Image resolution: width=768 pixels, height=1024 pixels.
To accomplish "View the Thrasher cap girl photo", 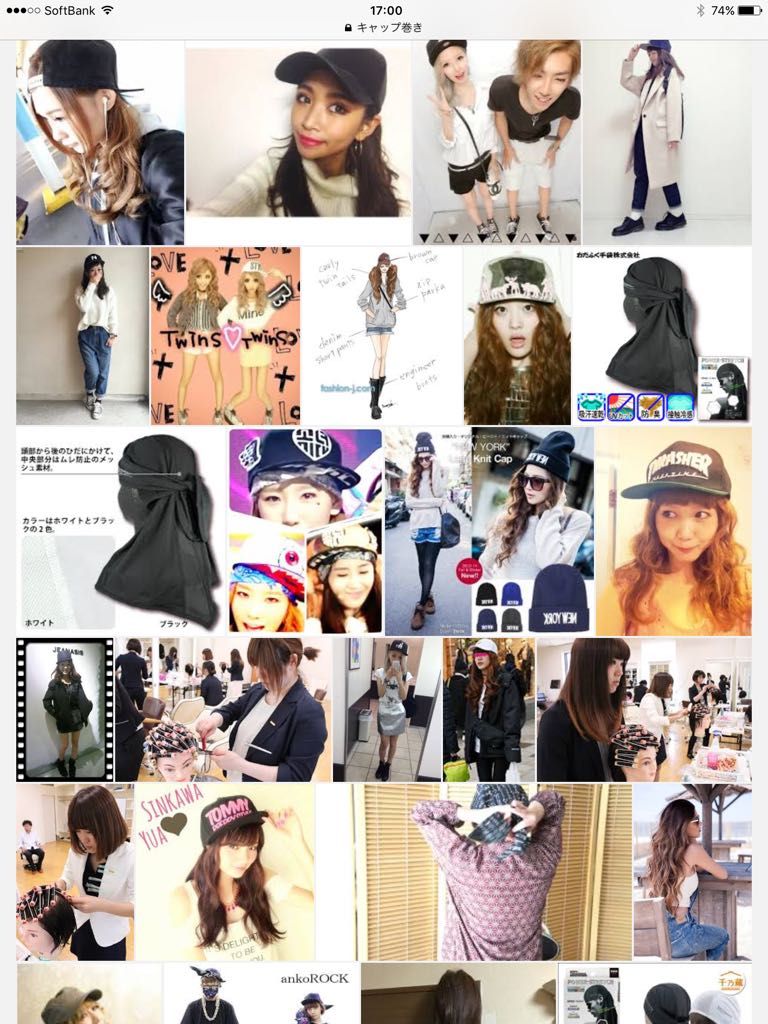I will tap(673, 531).
